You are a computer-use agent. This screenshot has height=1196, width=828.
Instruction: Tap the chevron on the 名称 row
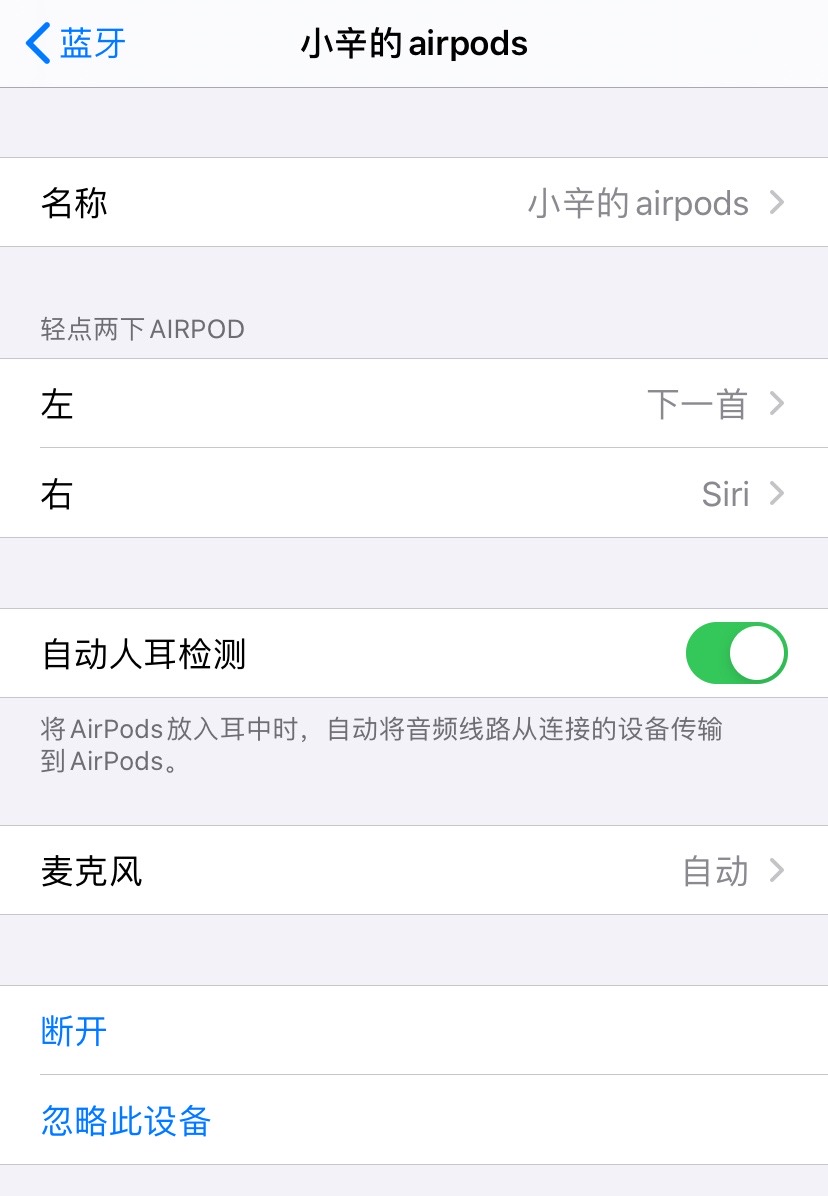(776, 203)
